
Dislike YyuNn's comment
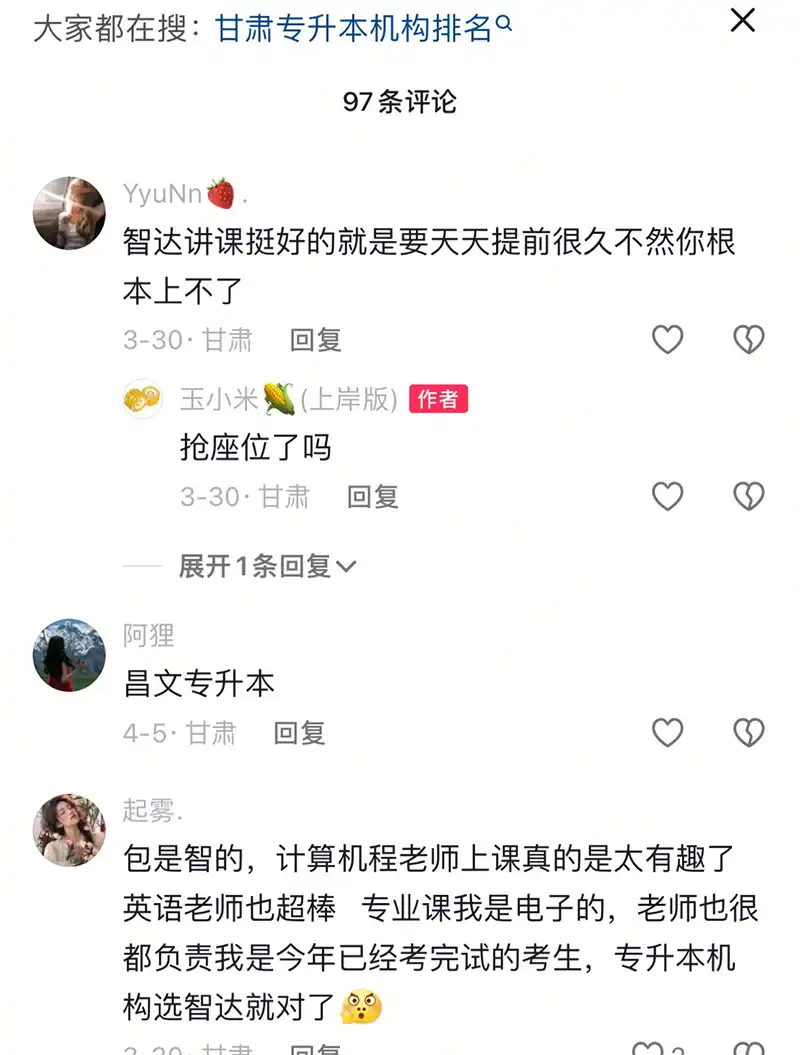click(749, 340)
